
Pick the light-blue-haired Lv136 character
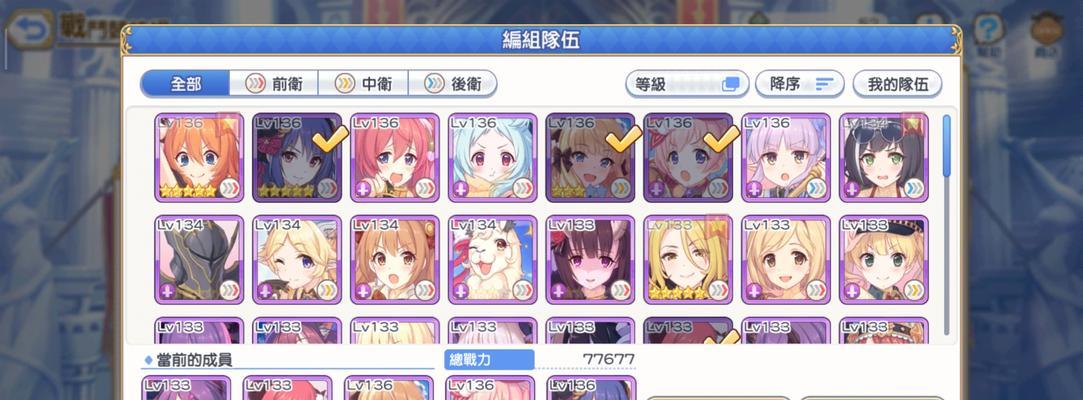[x=492, y=157]
